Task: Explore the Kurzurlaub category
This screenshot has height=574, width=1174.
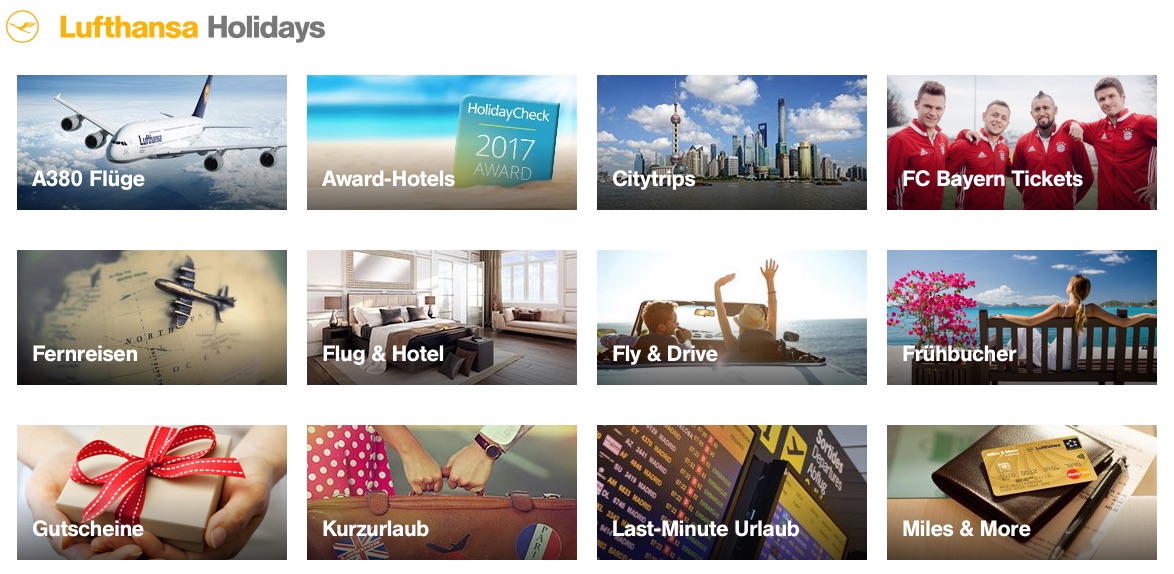Action: pos(441,492)
